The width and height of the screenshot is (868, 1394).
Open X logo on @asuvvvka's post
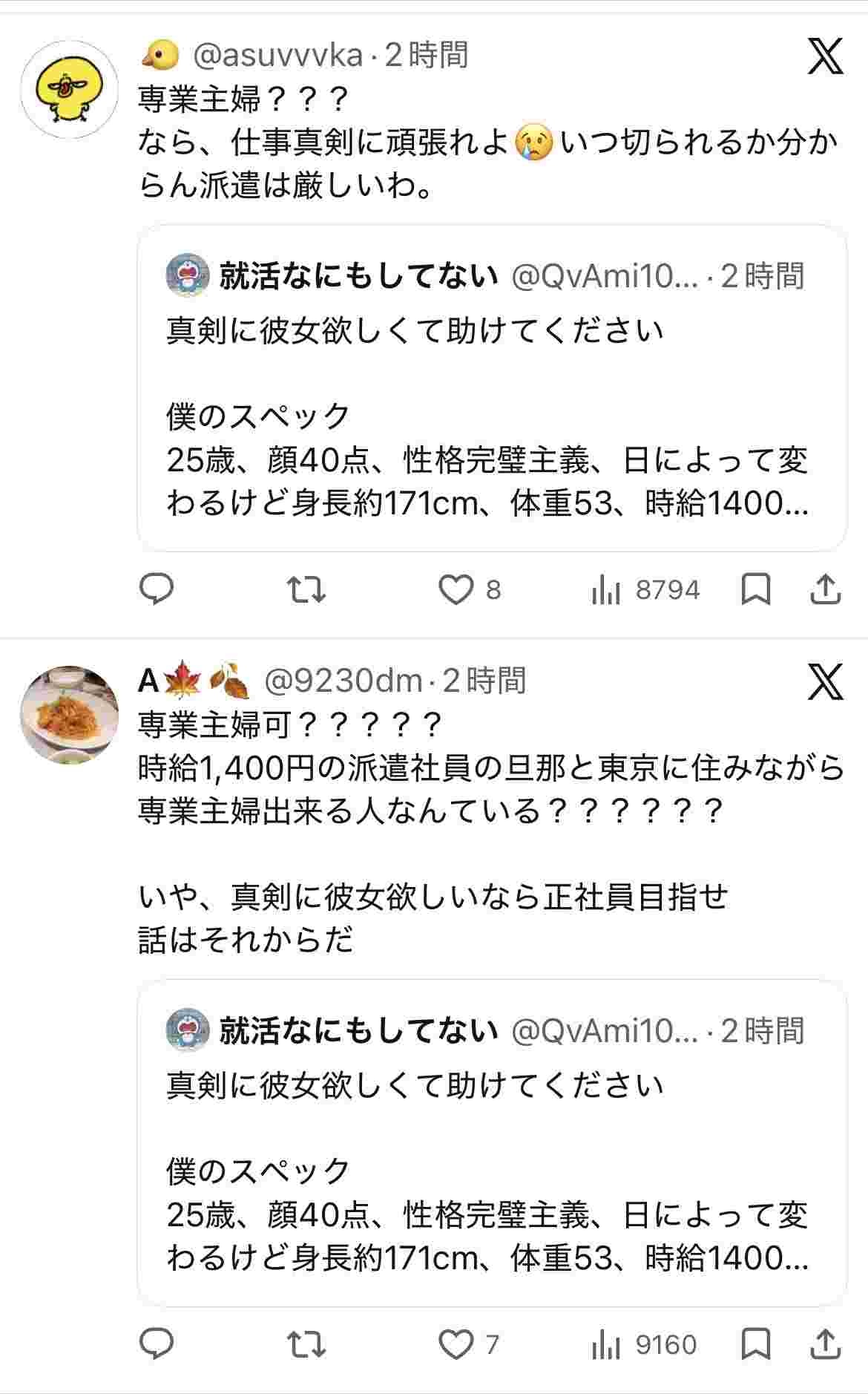point(825,57)
